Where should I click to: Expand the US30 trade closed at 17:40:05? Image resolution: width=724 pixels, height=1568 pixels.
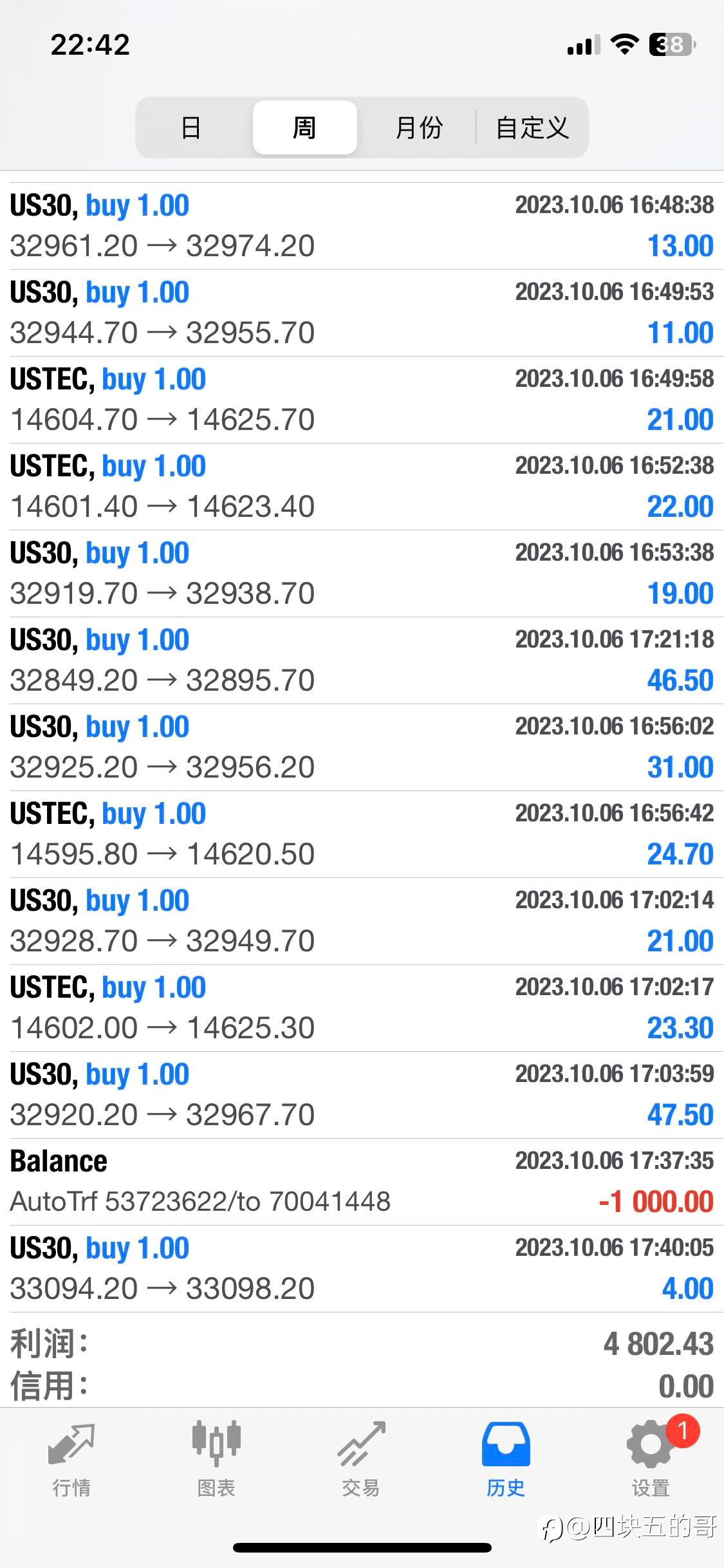tap(362, 1269)
